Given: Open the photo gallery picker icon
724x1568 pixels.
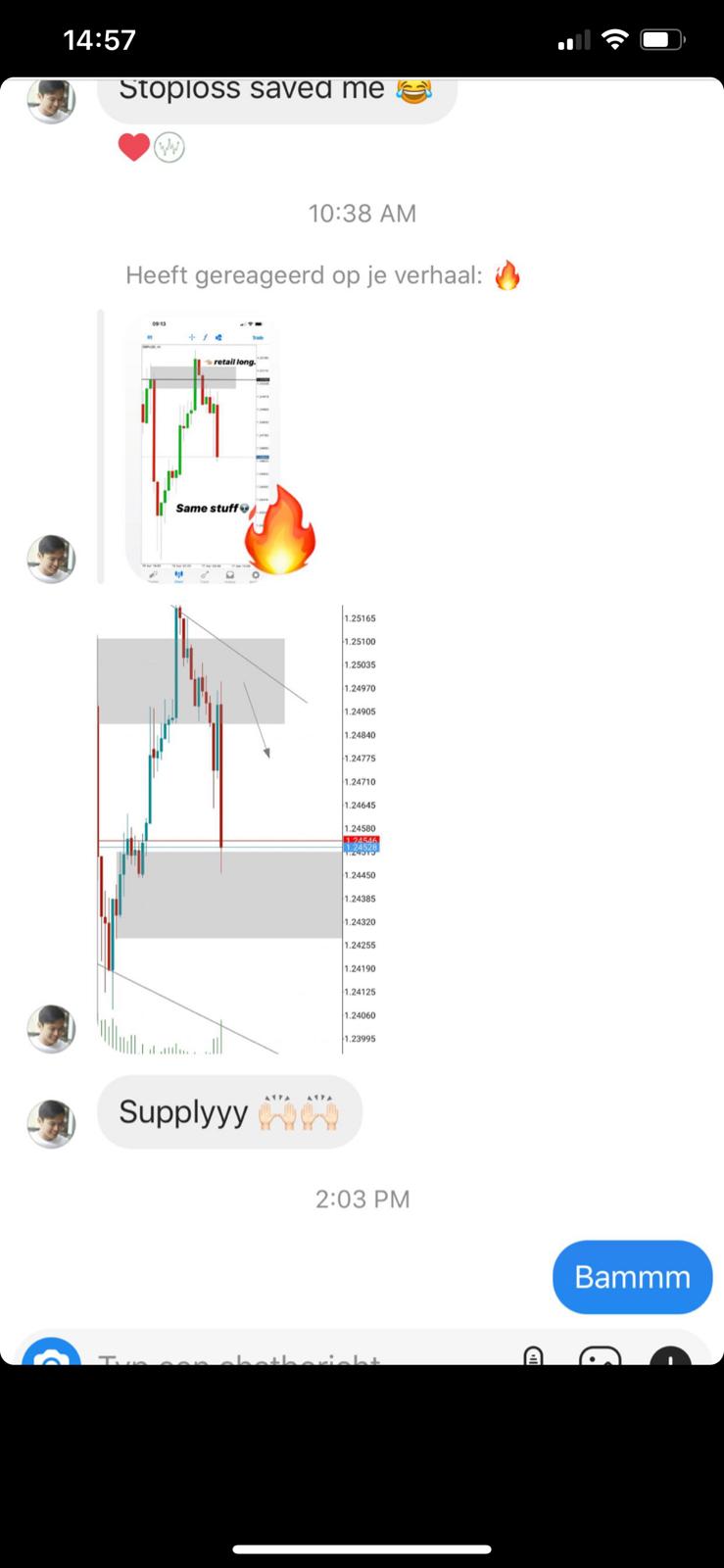Looking at the screenshot, I should 600,1355.
